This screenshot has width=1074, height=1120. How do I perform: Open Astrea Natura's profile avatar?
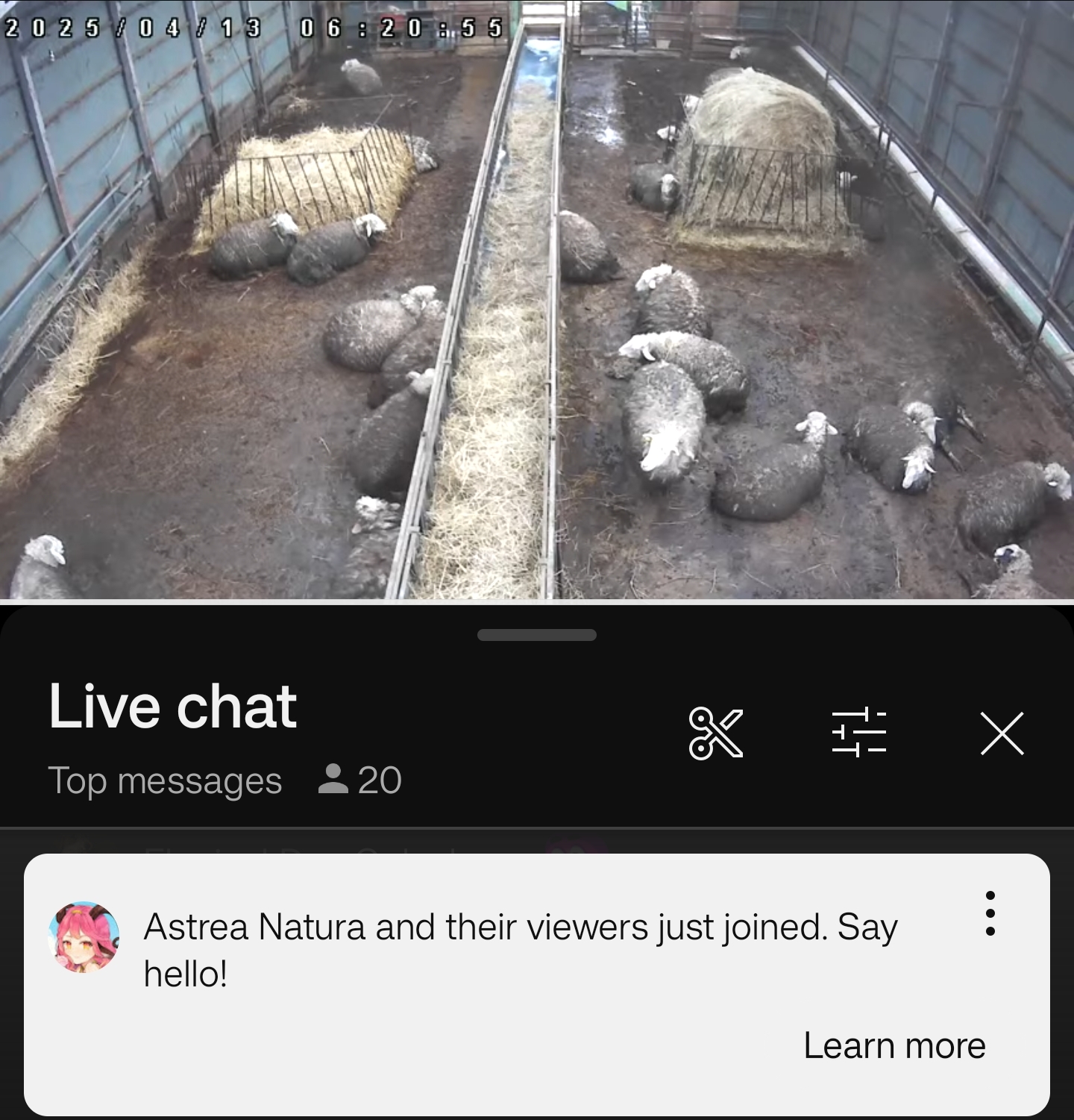pyautogui.click(x=84, y=936)
